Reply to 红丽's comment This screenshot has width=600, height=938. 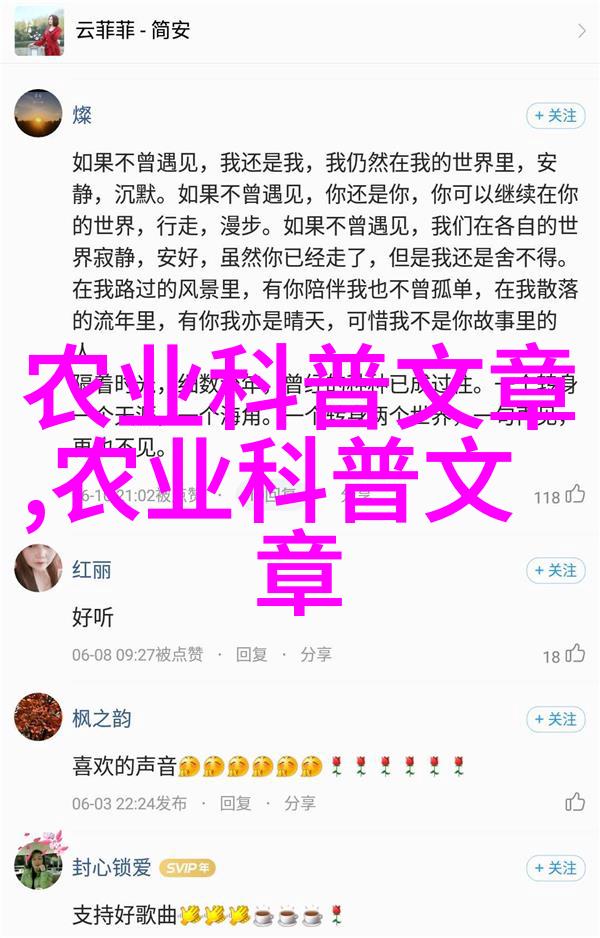[x=251, y=654]
